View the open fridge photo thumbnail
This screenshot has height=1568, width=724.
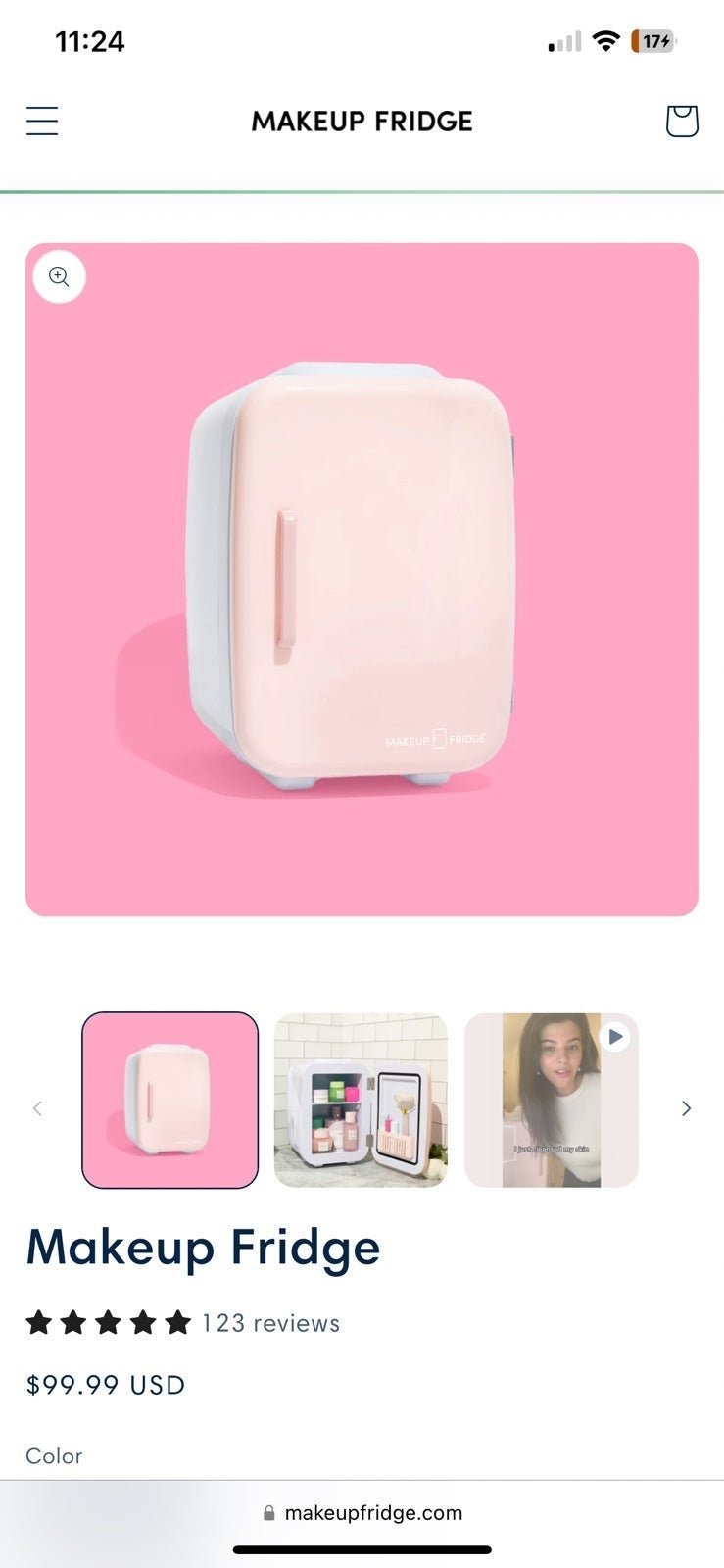[x=361, y=1101]
